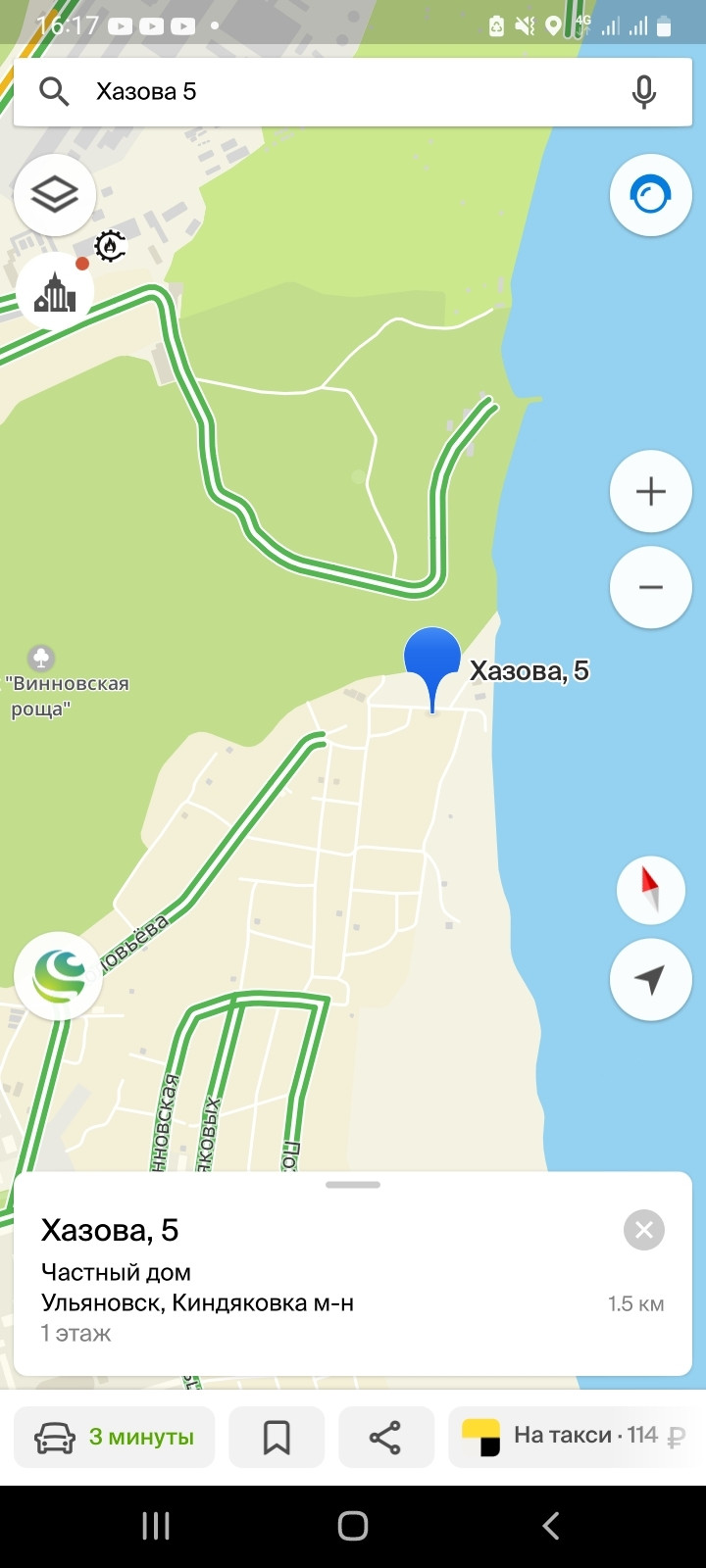Screen dimensions: 706x1568
Task: Build a car route of 3 минуты
Action: 115,1437
